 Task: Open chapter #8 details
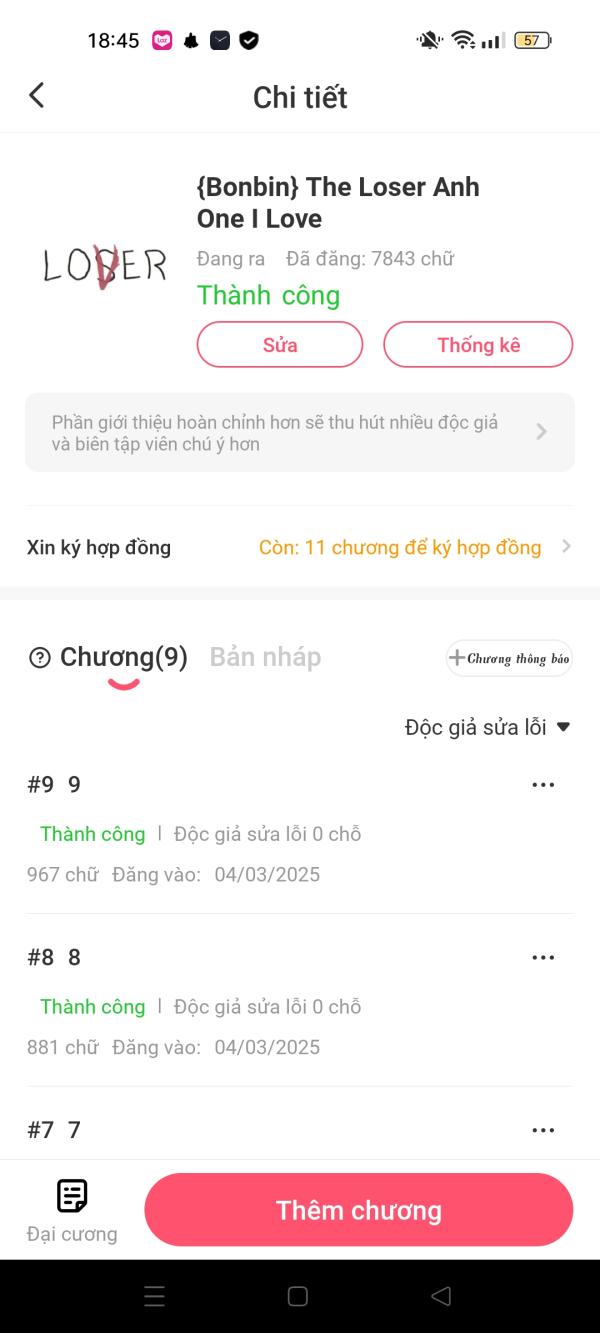[x=250, y=1003]
